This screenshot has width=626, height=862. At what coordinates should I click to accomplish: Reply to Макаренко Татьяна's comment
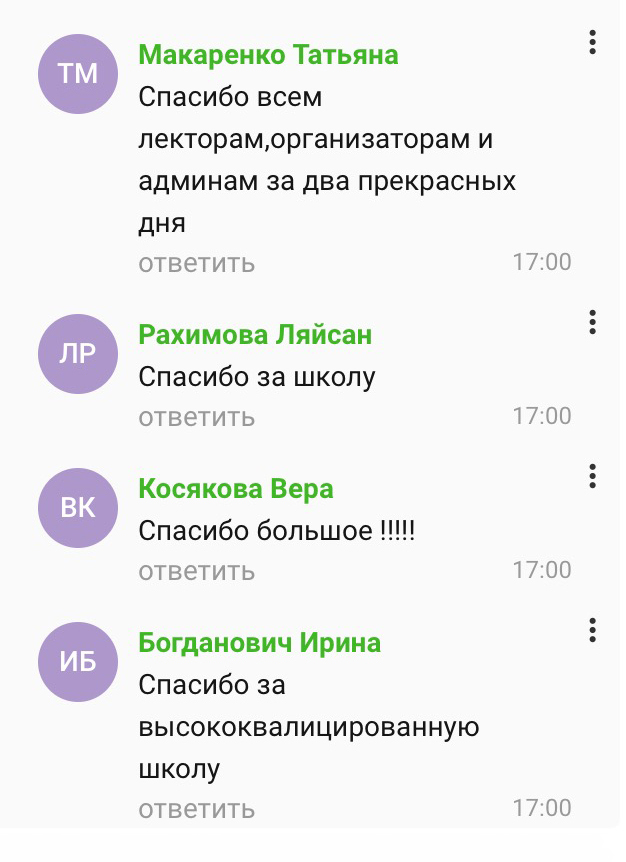pyautogui.click(x=196, y=263)
